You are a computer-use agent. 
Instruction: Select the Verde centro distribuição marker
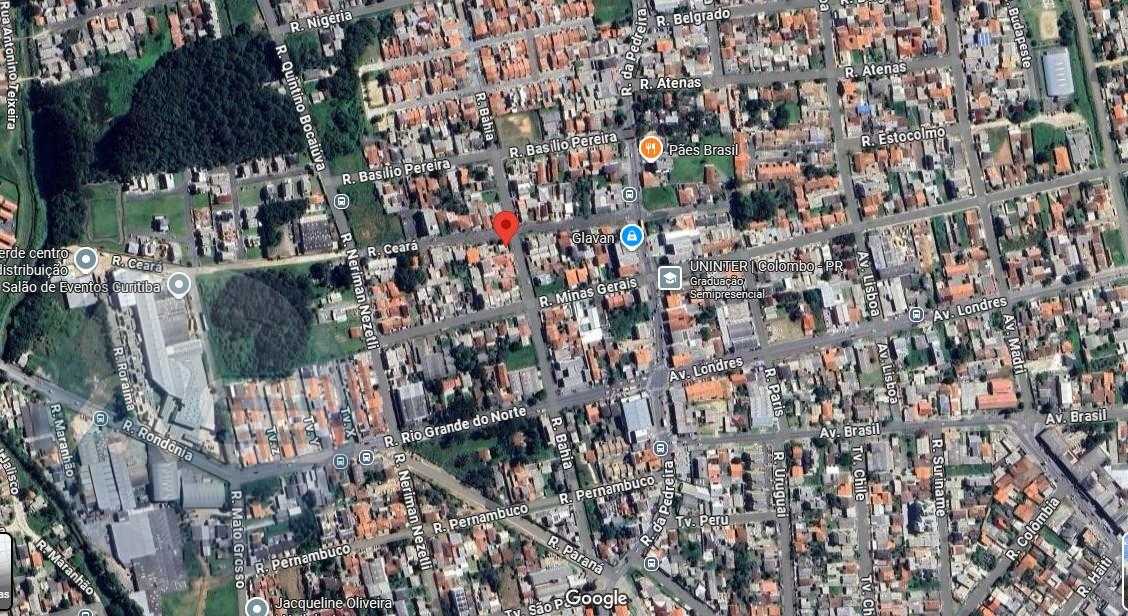[x=86, y=260]
